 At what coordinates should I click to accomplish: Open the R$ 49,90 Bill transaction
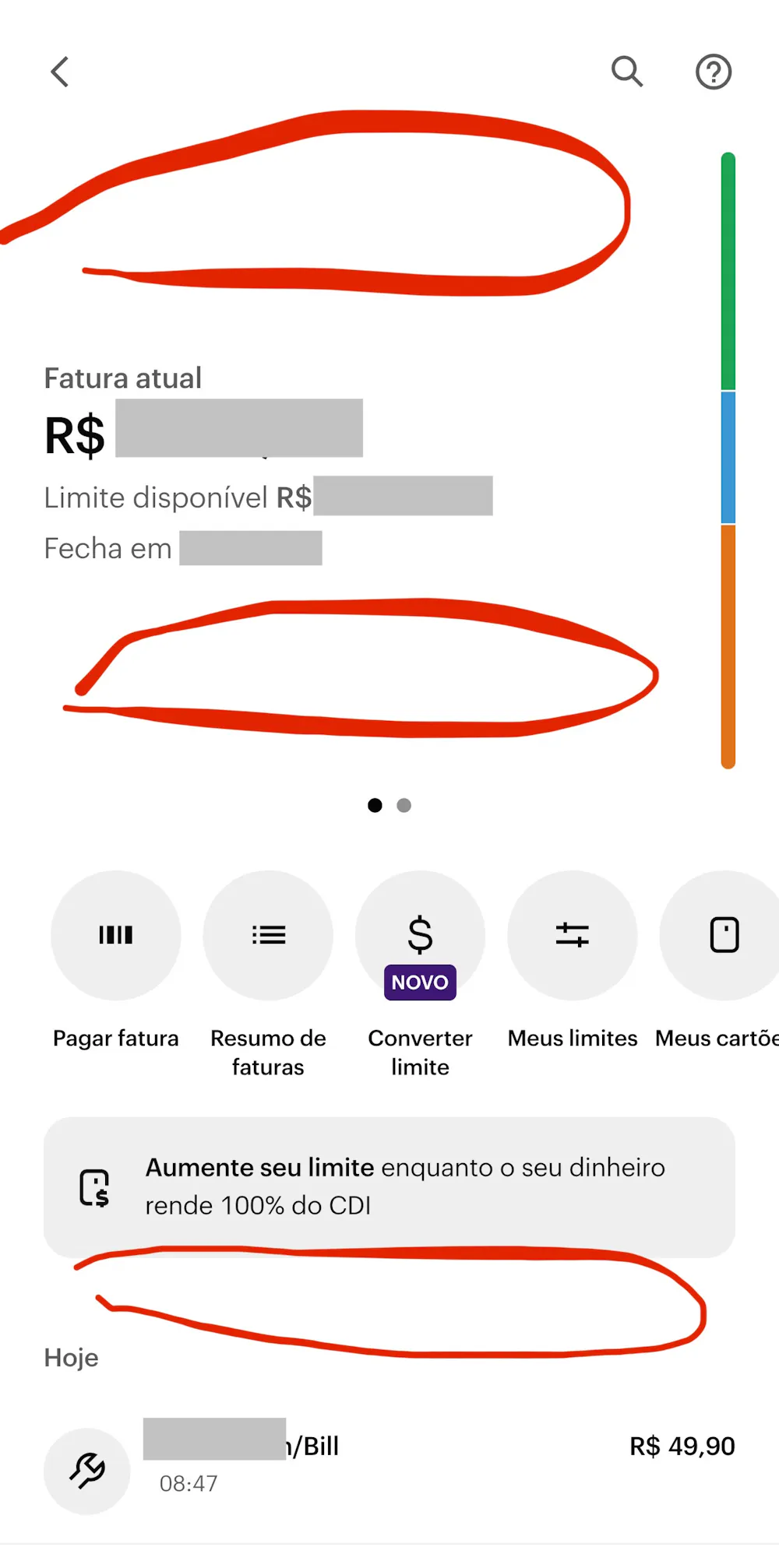coord(389,1464)
